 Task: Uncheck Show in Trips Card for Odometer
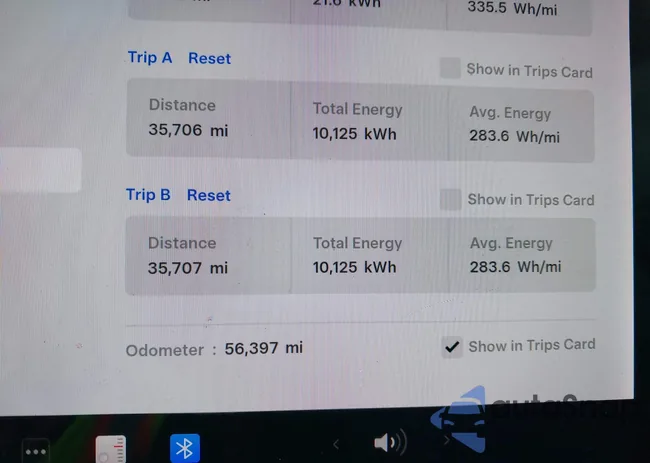[452, 347]
